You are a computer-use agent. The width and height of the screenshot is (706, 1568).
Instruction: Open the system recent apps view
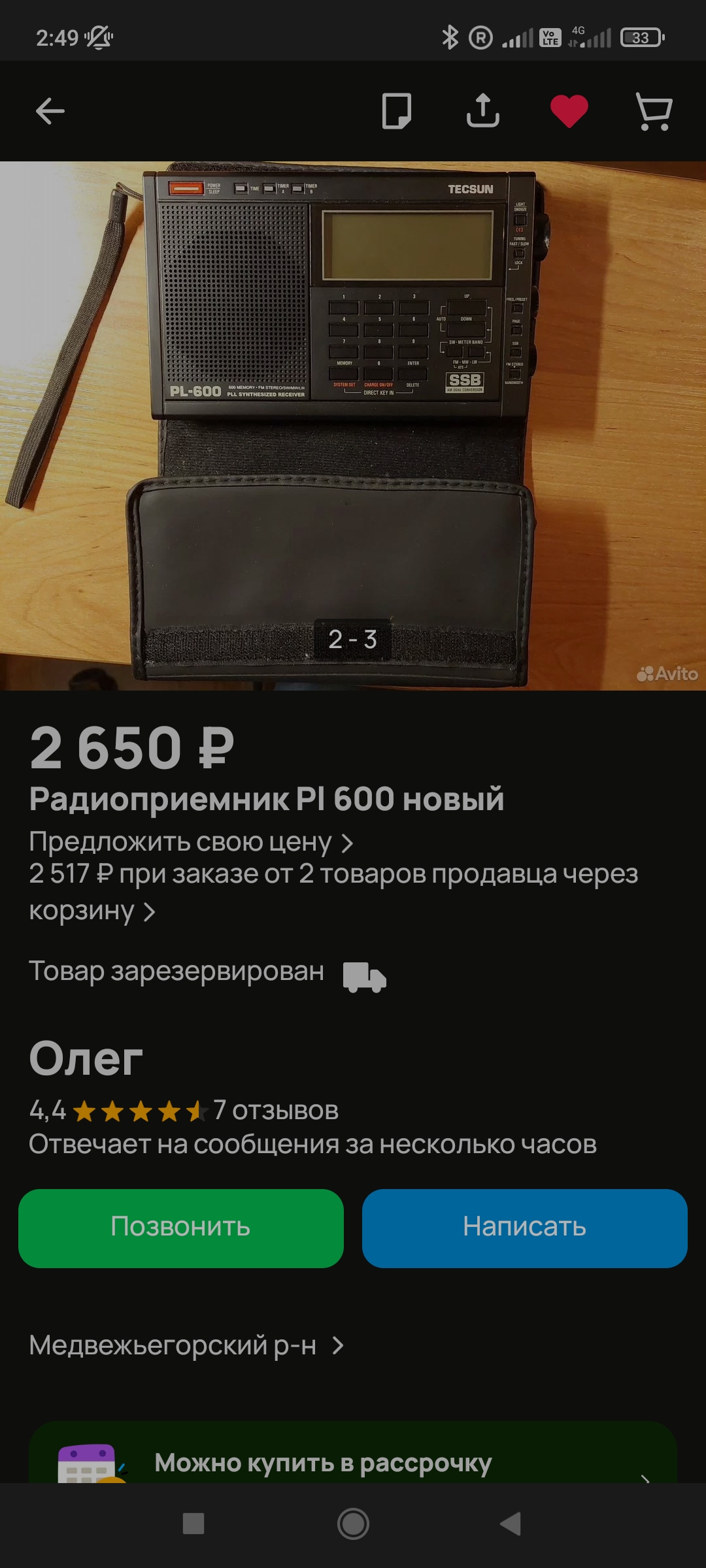193,1524
